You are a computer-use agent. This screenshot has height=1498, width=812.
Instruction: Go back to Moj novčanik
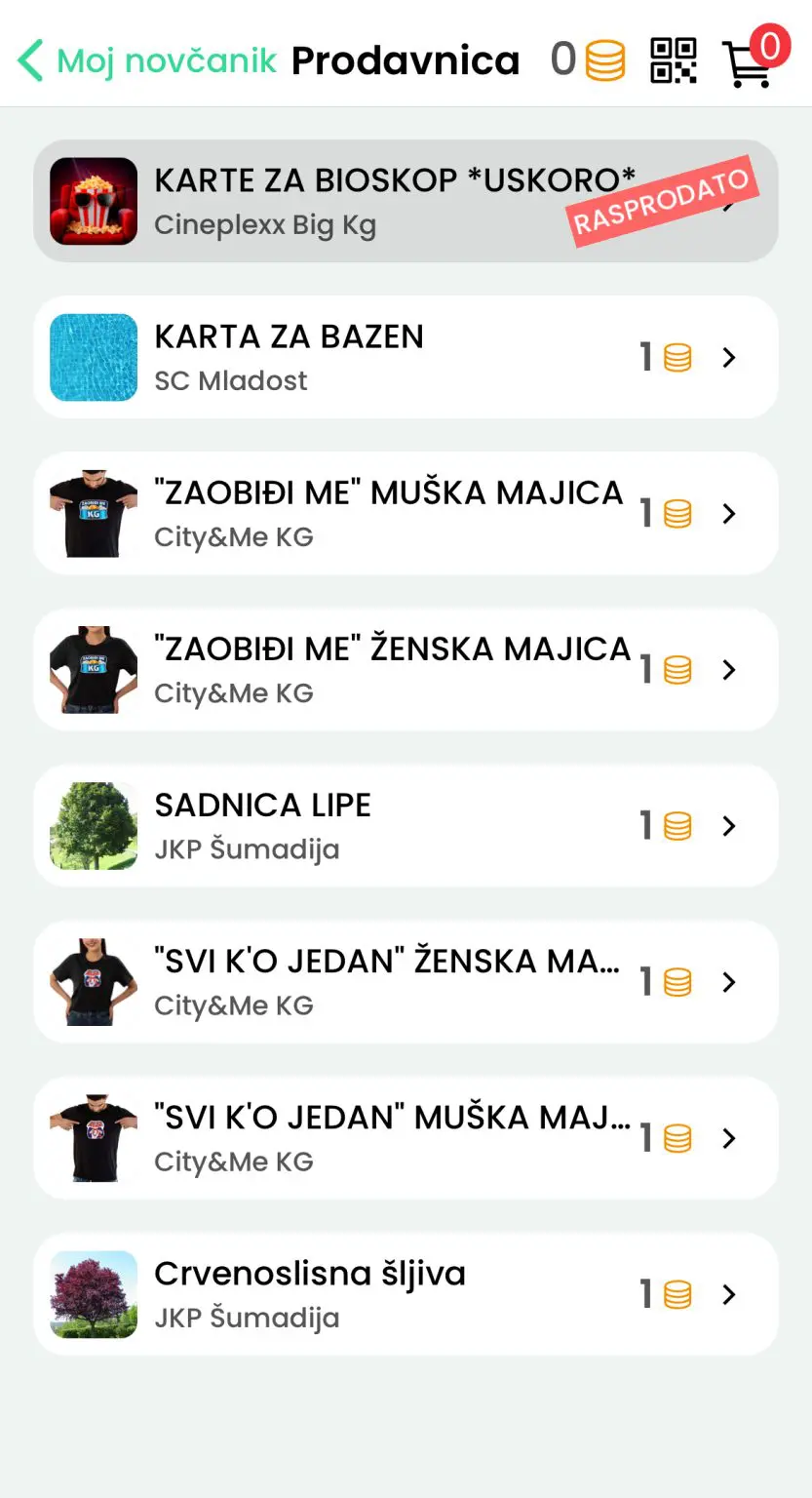pos(146,60)
